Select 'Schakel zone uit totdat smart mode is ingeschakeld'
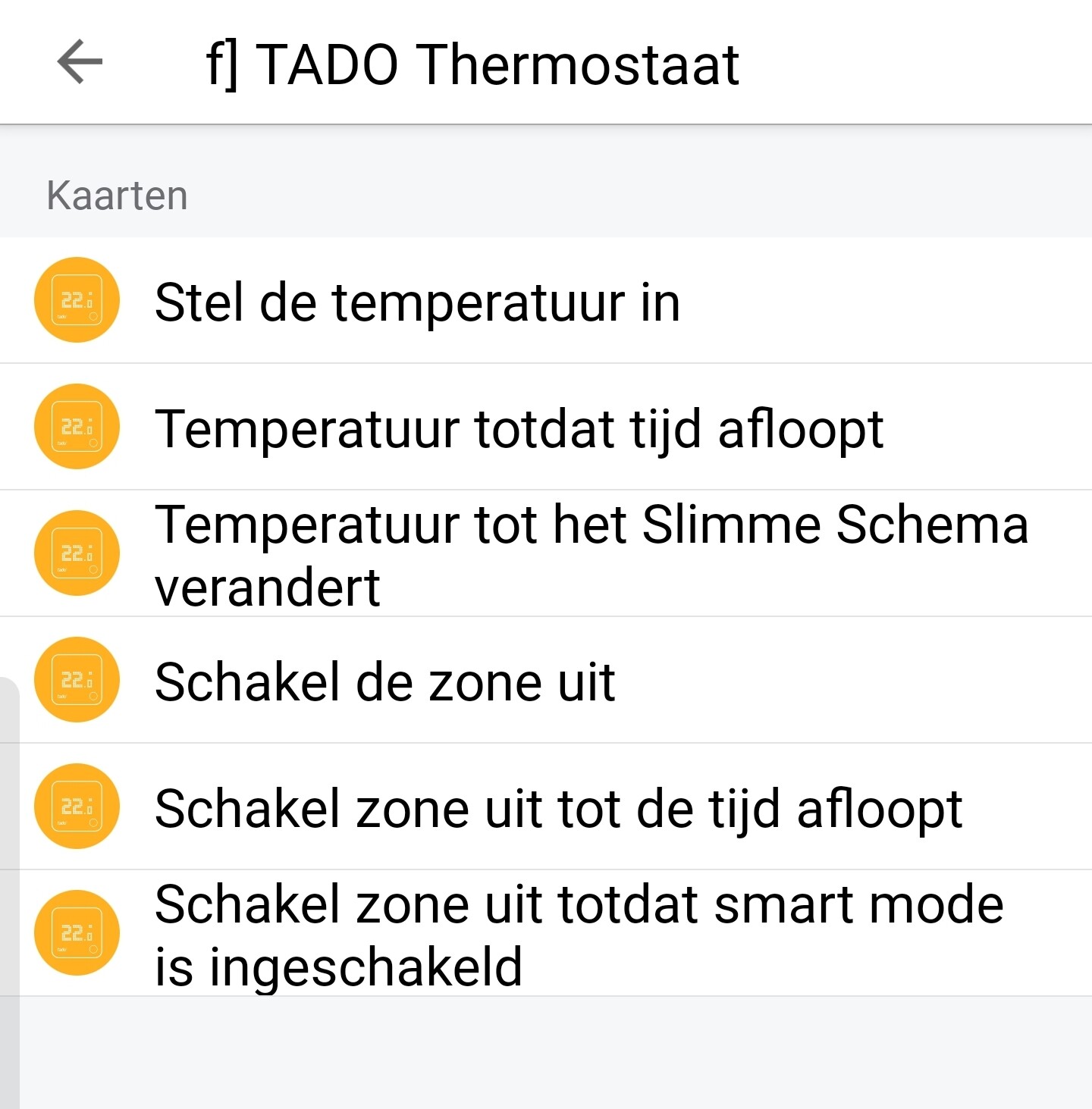Image resolution: width=1092 pixels, height=1109 pixels. 579,934
